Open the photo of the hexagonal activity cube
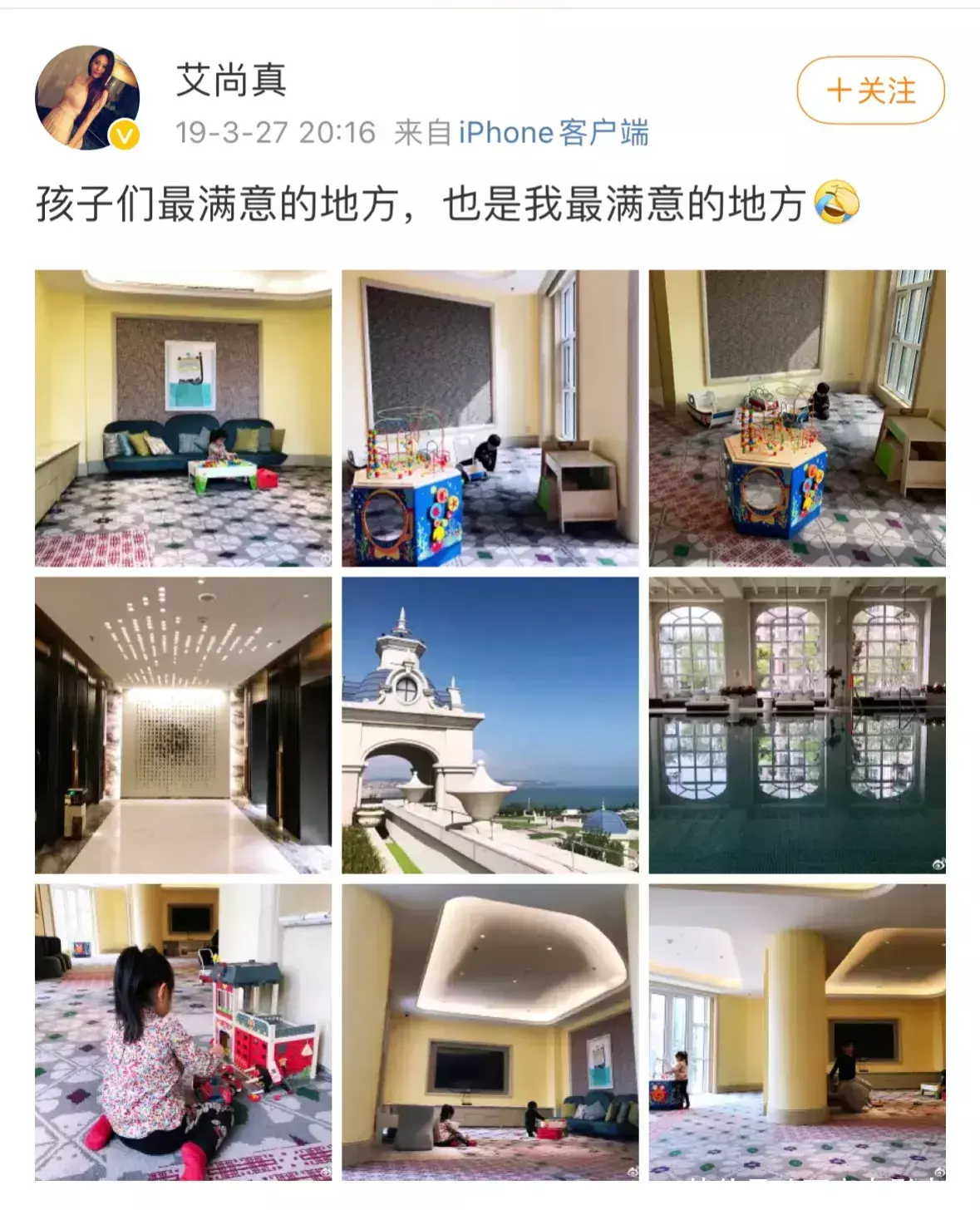Image resolution: width=980 pixels, height=1210 pixels. [x=796, y=418]
